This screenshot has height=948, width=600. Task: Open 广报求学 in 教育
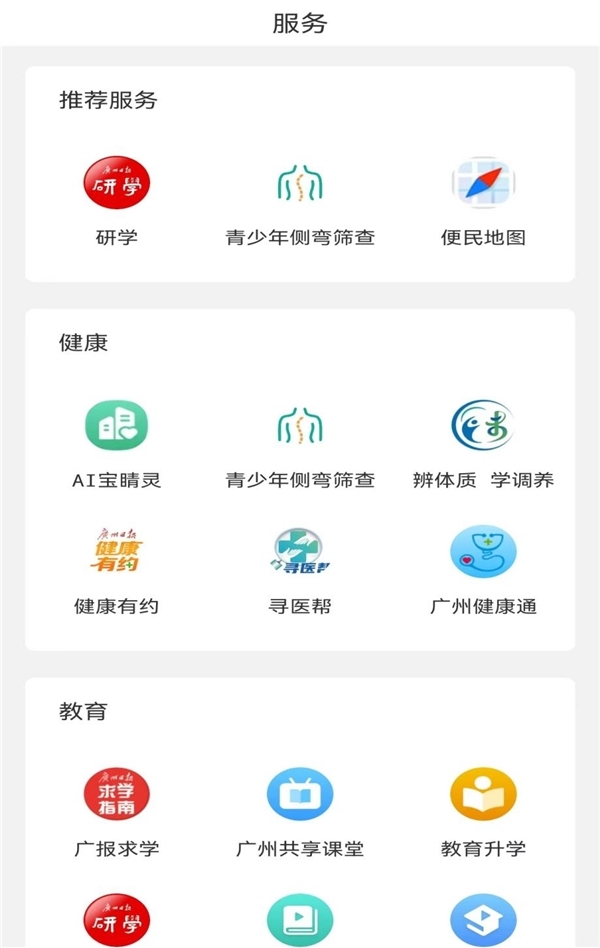pos(116,795)
